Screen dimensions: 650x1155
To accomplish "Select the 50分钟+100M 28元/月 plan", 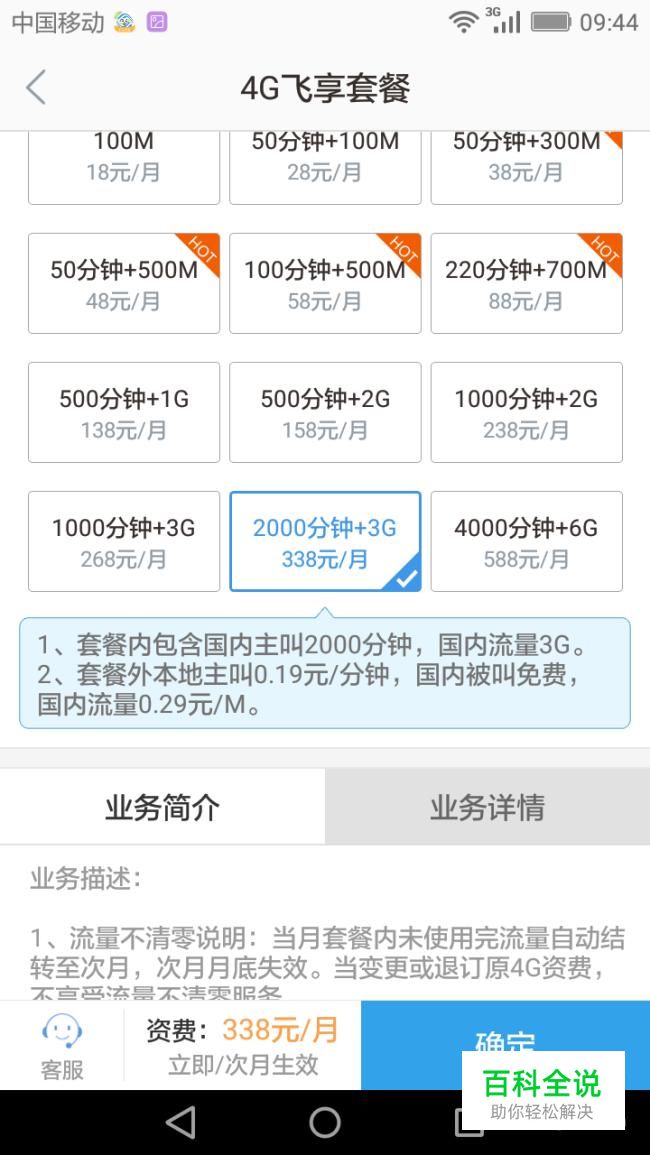I will click(x=325, y=168).
